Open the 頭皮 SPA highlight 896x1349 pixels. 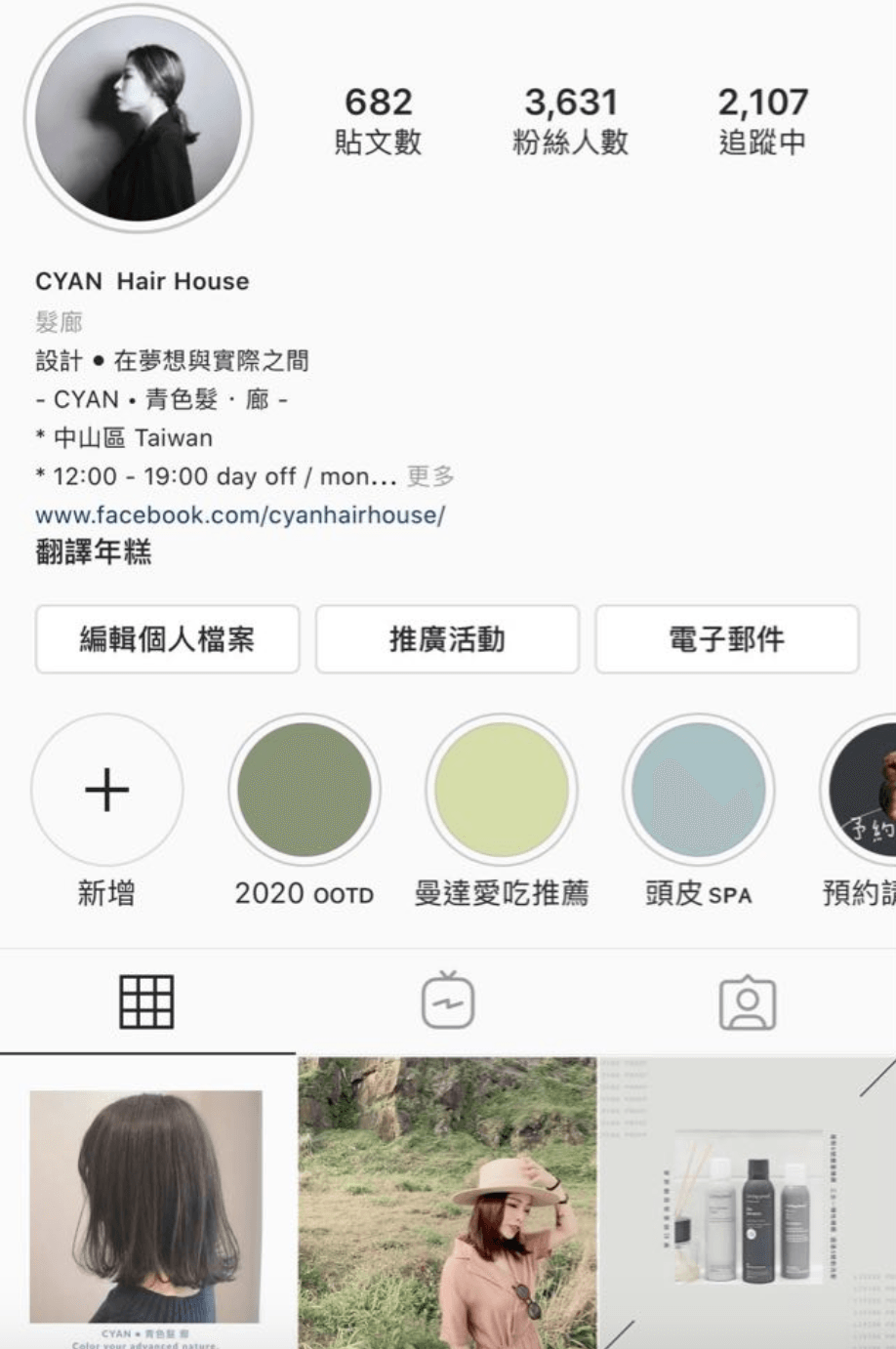click(698, 790)
